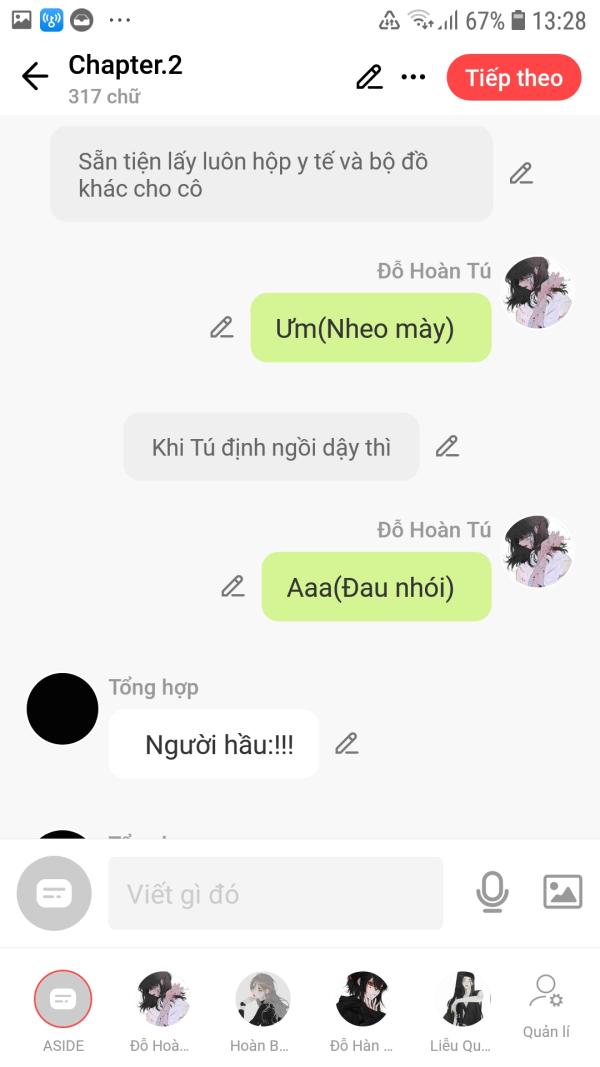Viewport: 600px width, 1067px height.
Task: Choose character Liễu Qu... in the bottom bar
Action: point(461,1011)
